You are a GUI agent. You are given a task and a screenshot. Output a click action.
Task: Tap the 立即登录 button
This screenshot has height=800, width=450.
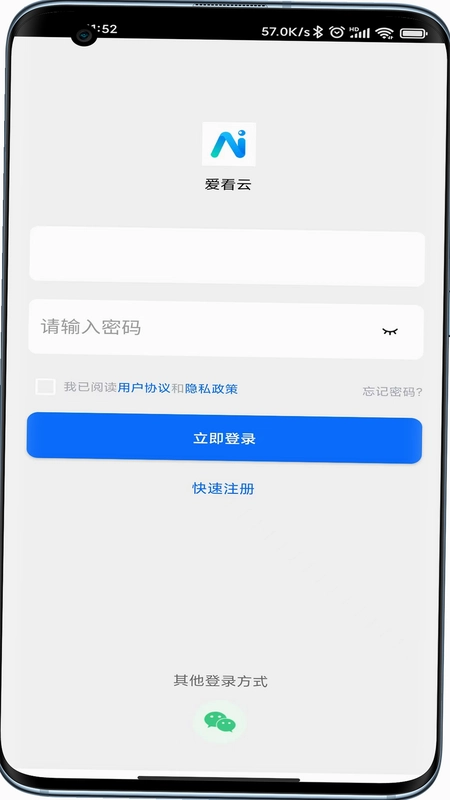(x=224, y=438)
